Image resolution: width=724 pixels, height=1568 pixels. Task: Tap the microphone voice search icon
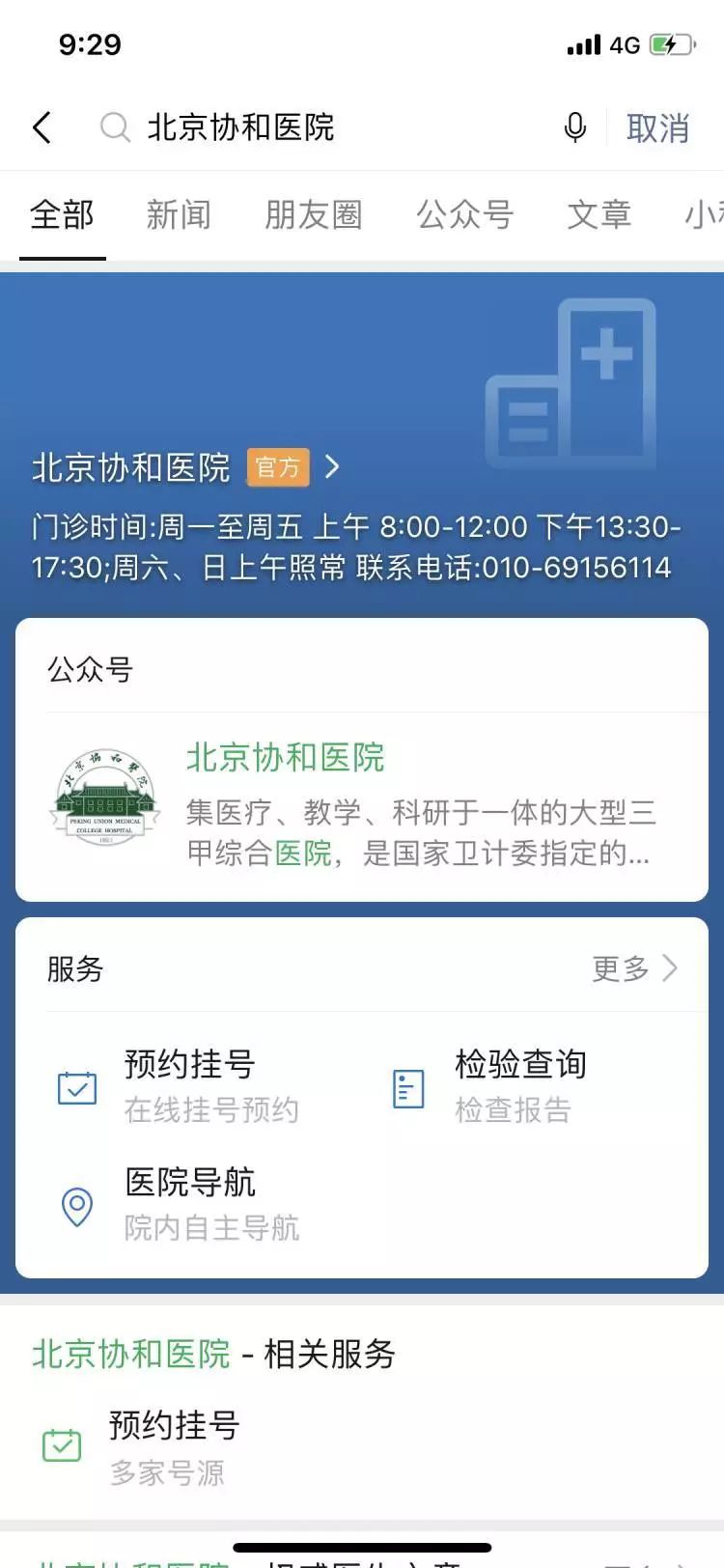574,127
